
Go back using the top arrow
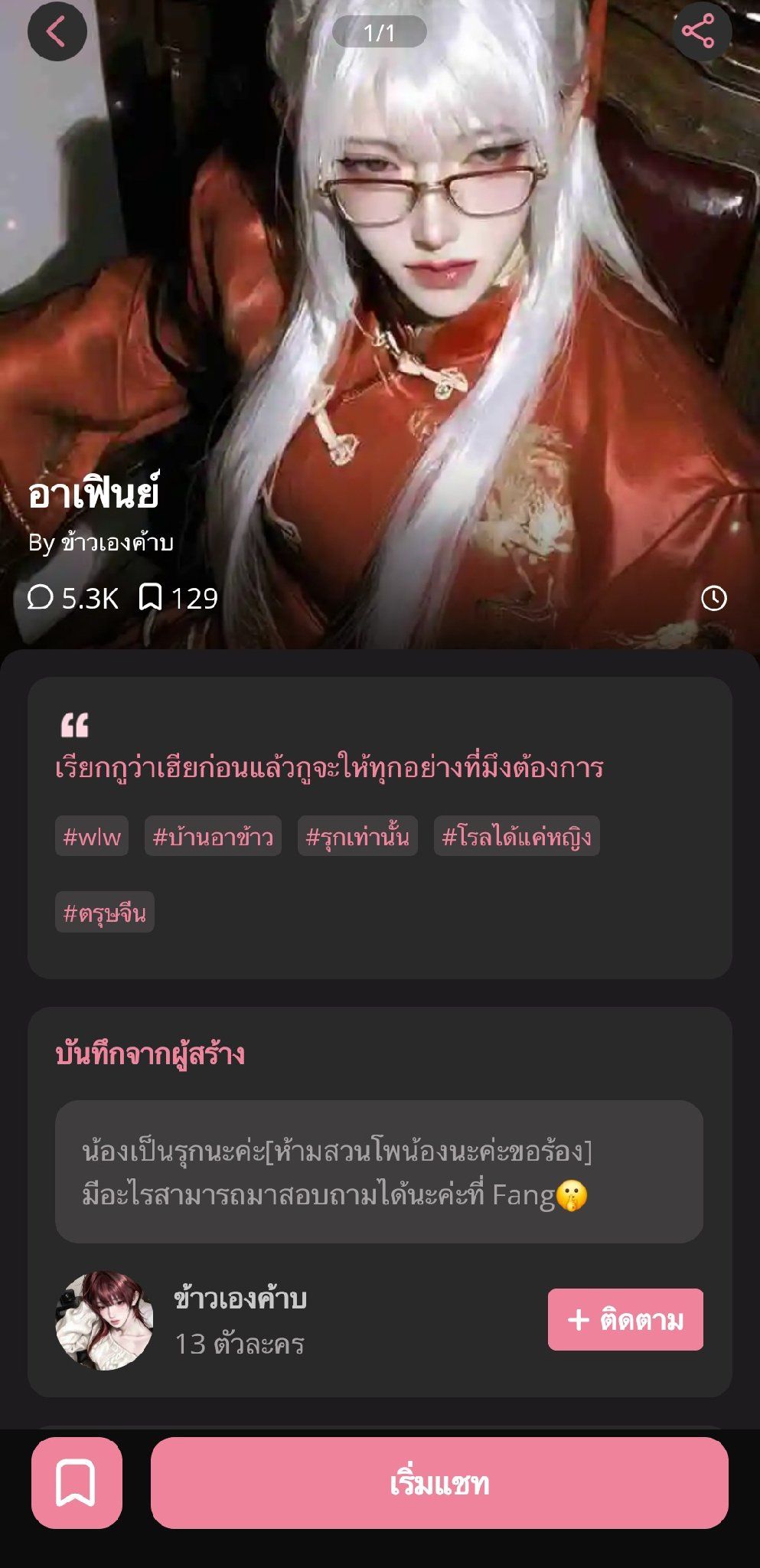click(57, 32)
